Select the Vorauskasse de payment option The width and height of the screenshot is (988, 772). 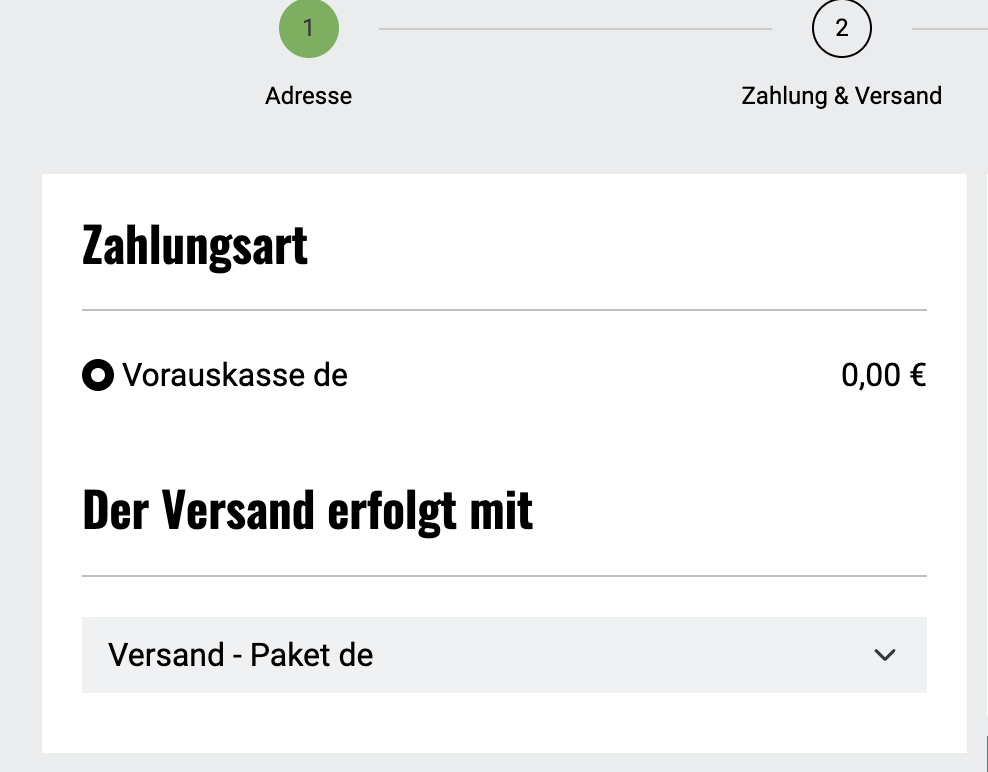(x=98, y=377)
